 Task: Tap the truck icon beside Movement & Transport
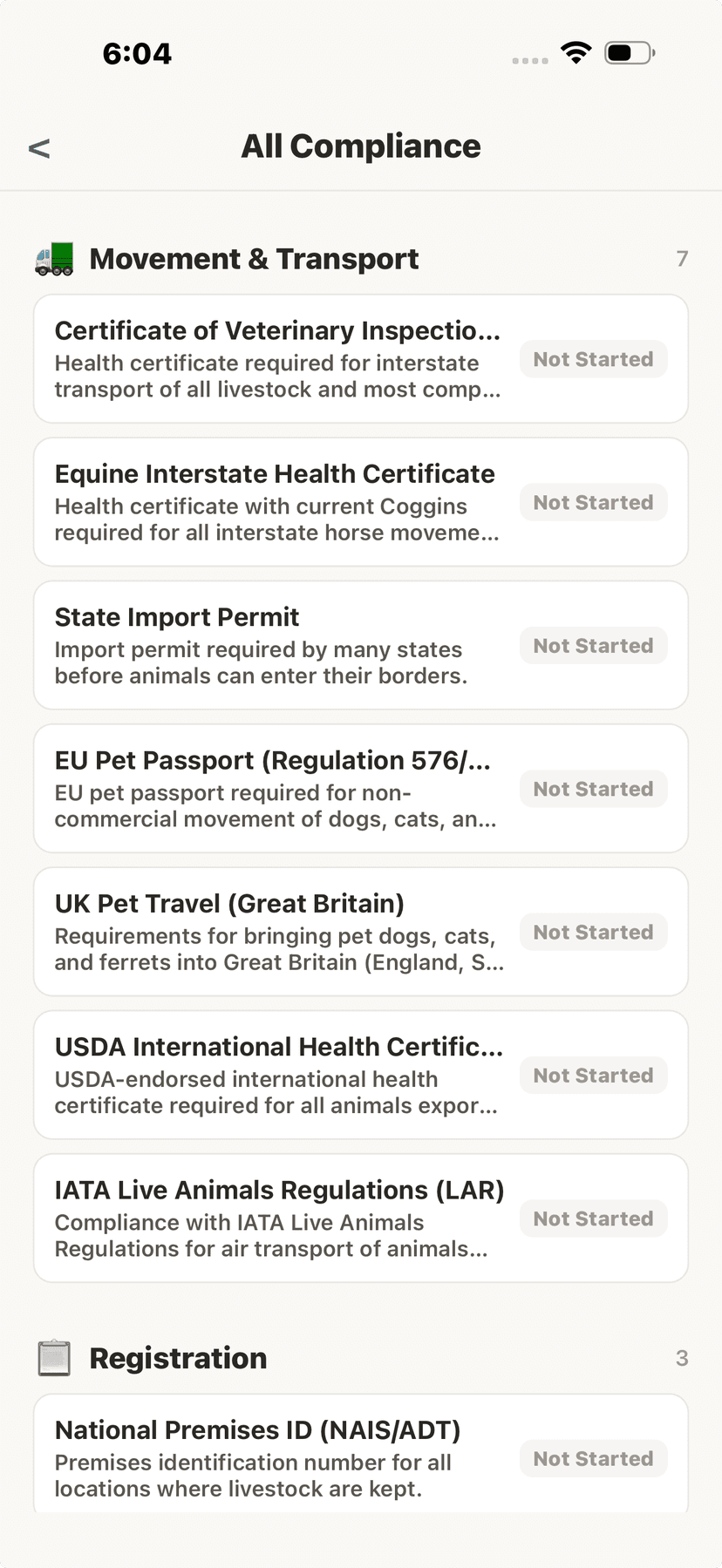coord(54,258)
